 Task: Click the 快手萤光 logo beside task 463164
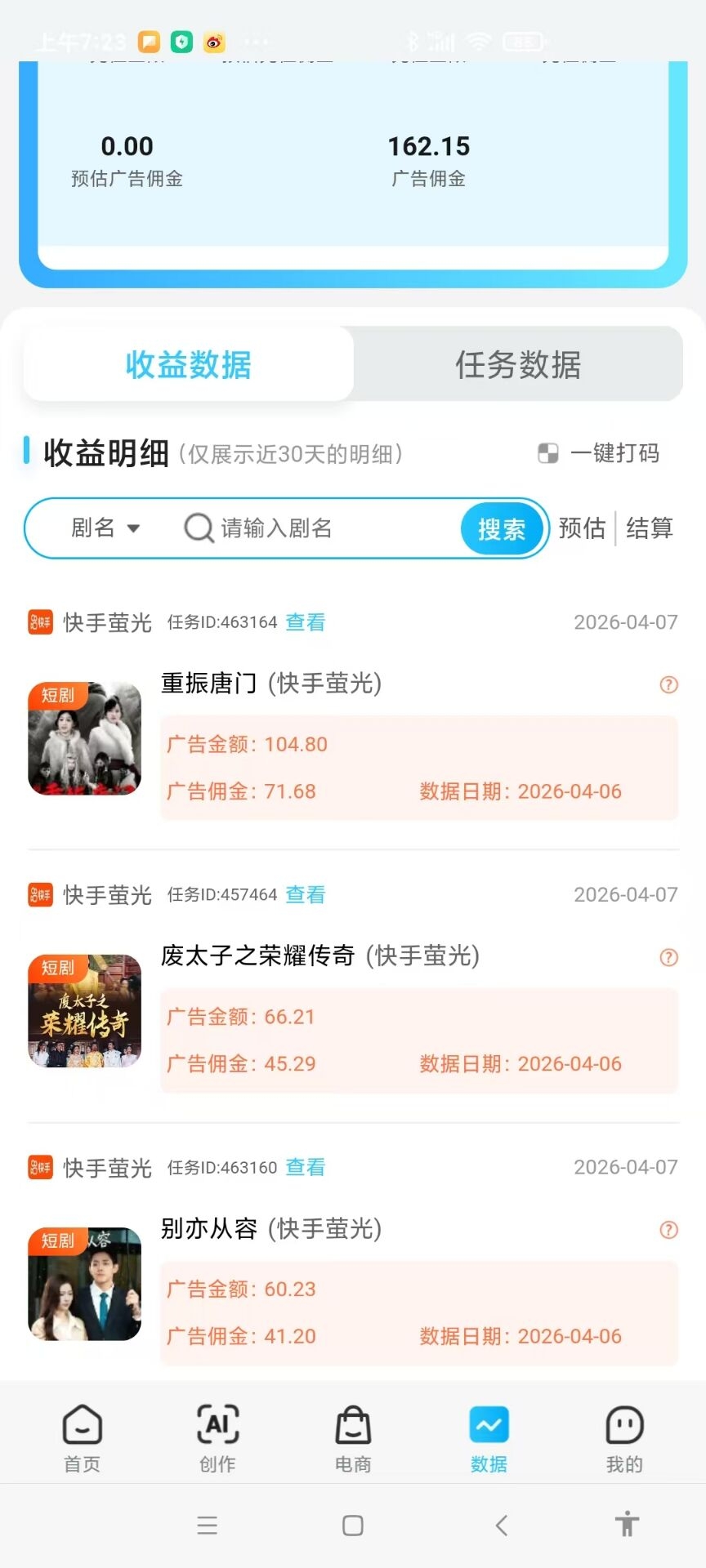click(x=39, y=622)
